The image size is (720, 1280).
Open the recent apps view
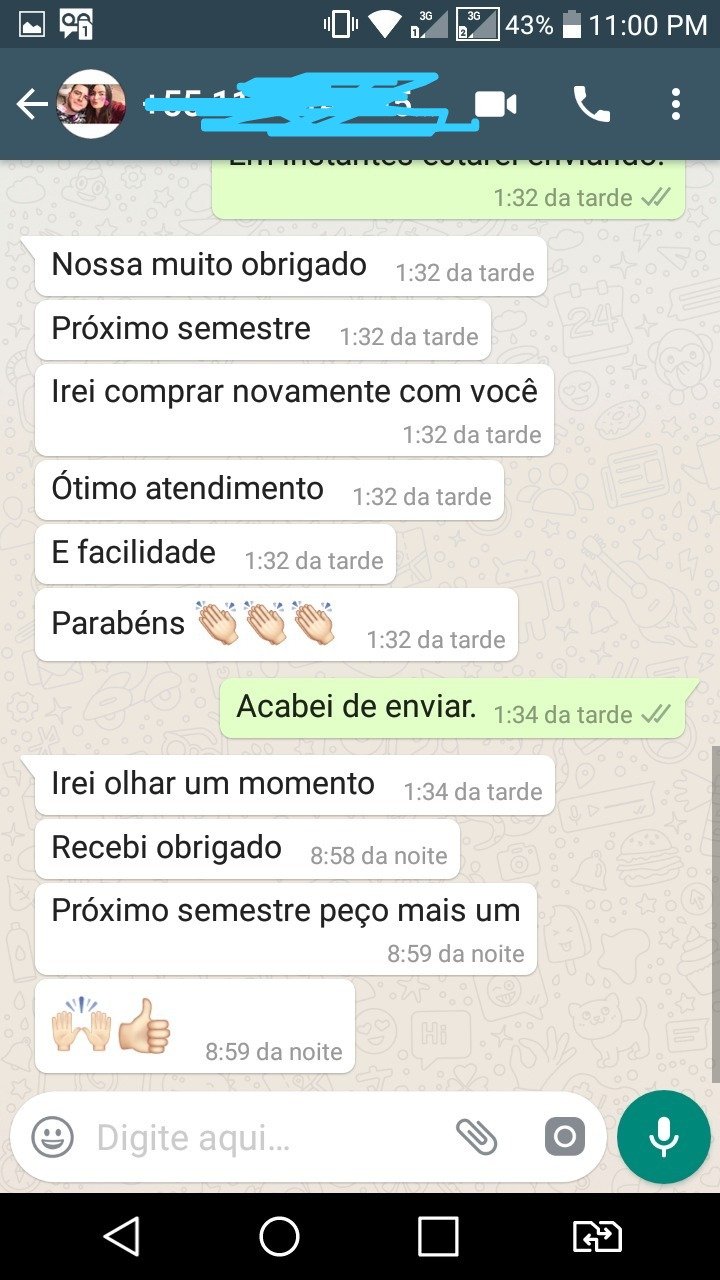coord(438,1237)
